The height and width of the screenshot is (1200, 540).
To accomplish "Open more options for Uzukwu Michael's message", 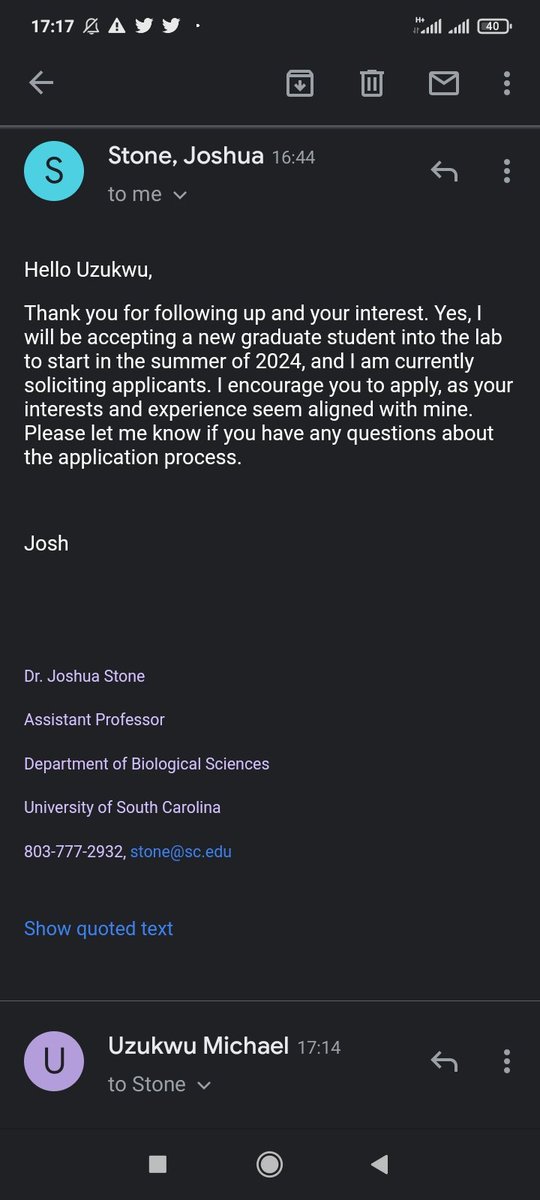I will 507,1061.
